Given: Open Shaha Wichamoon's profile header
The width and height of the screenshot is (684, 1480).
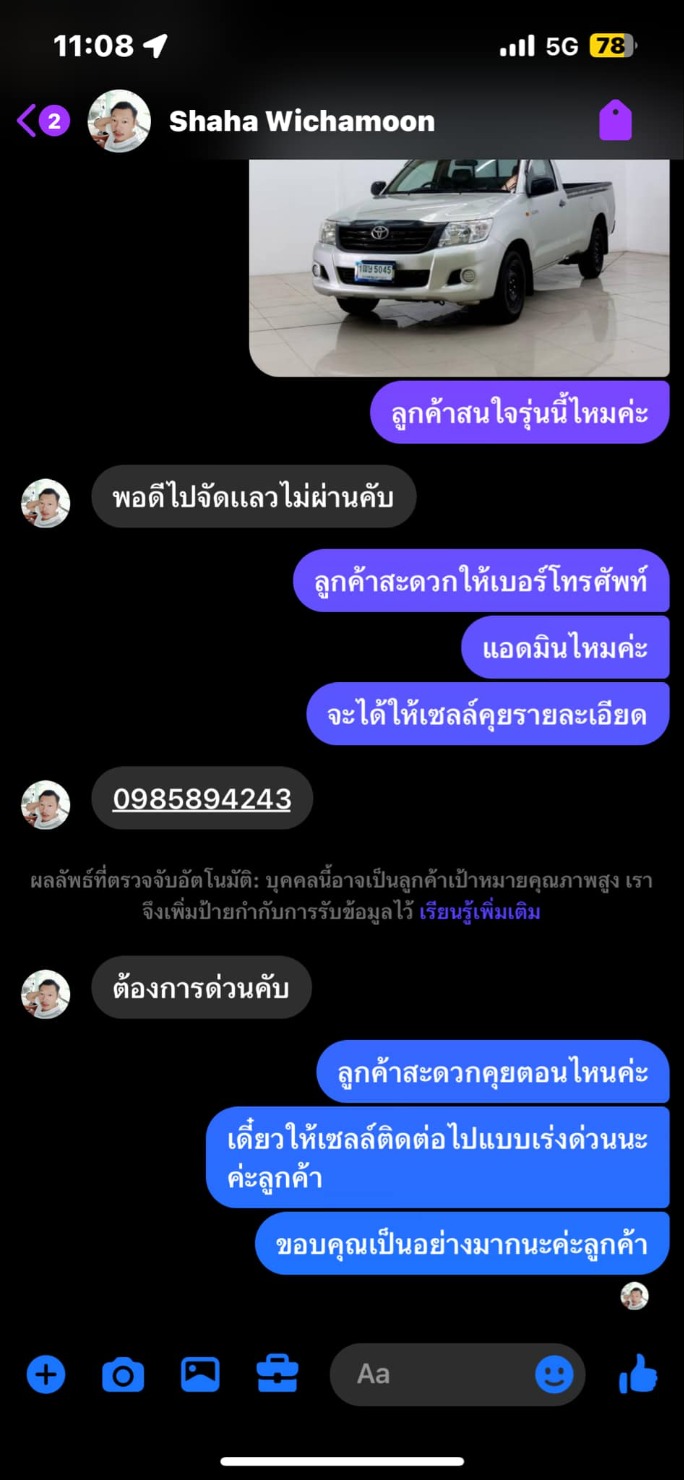Looking at the screenshot, I should coord(300,122).
